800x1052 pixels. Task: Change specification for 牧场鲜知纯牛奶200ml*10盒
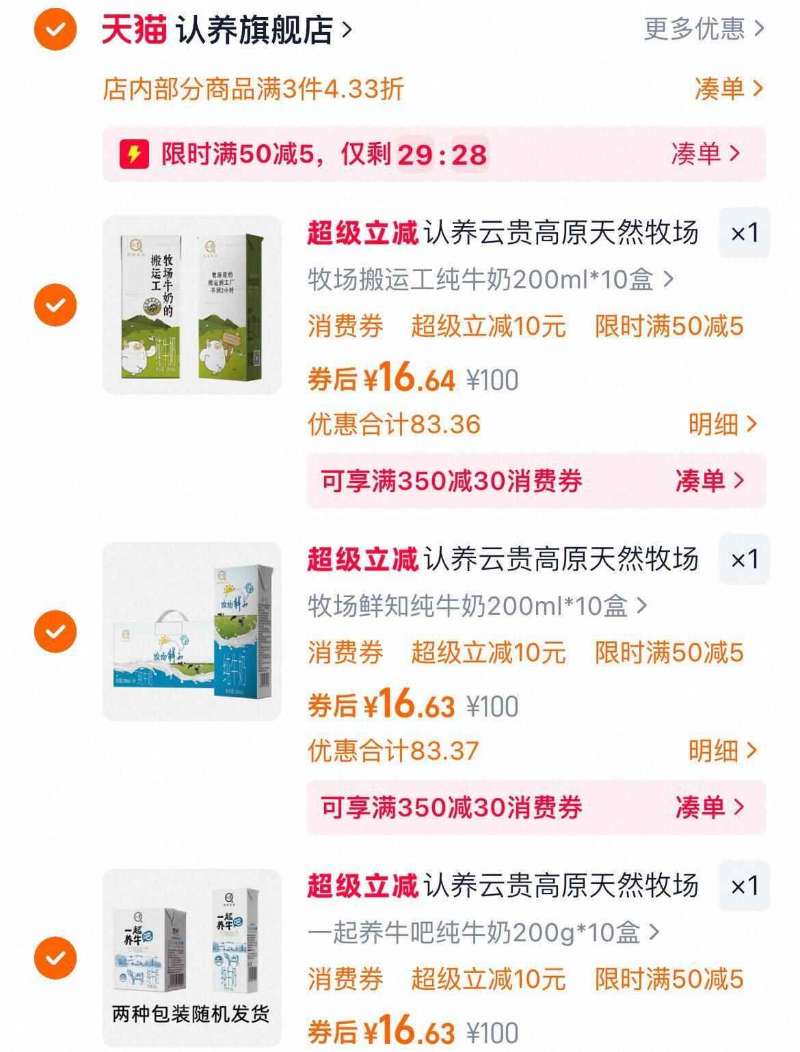pos(477,605)
